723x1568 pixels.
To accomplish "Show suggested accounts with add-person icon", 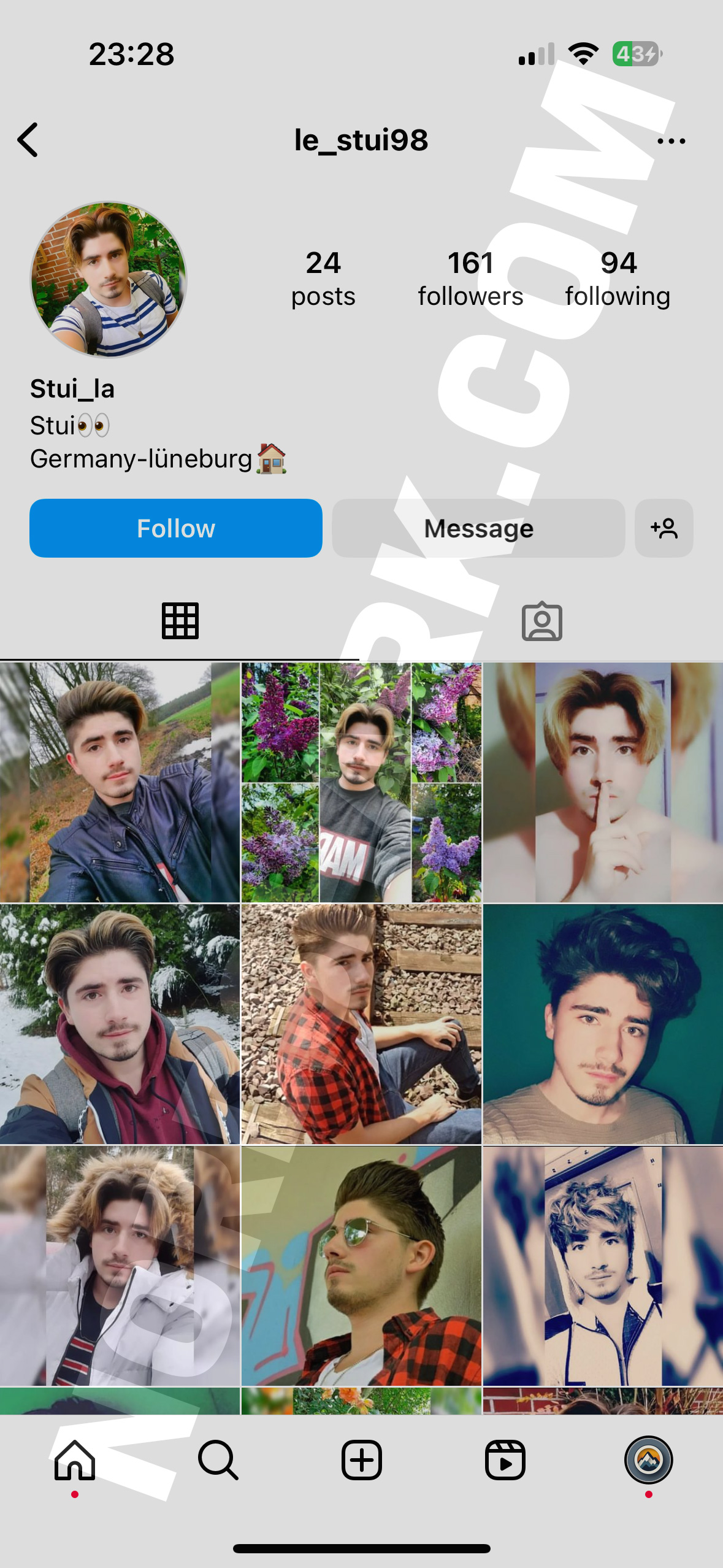I will click(x=664, y=528).
